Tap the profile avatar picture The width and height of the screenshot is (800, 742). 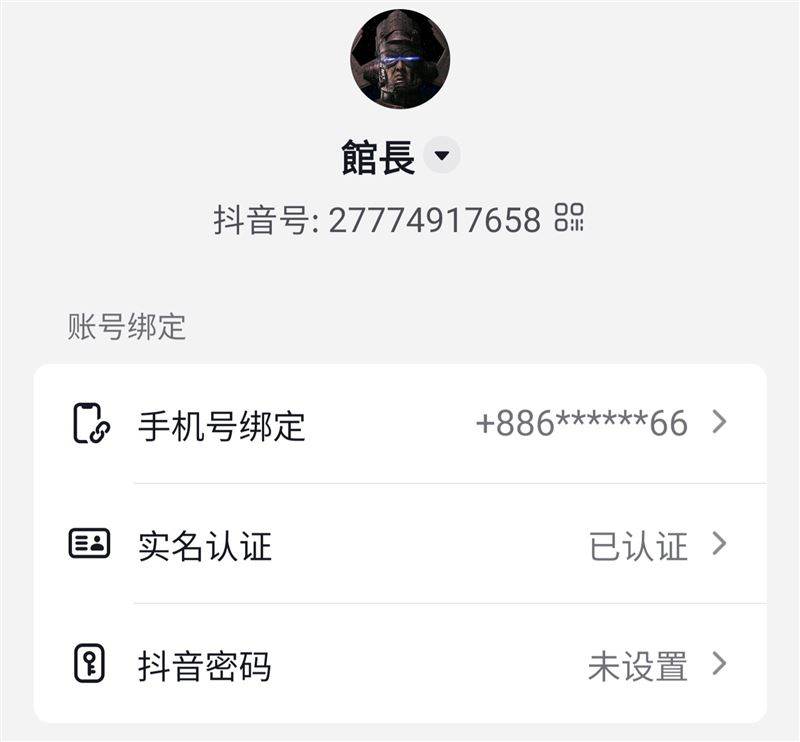point(400,59)
